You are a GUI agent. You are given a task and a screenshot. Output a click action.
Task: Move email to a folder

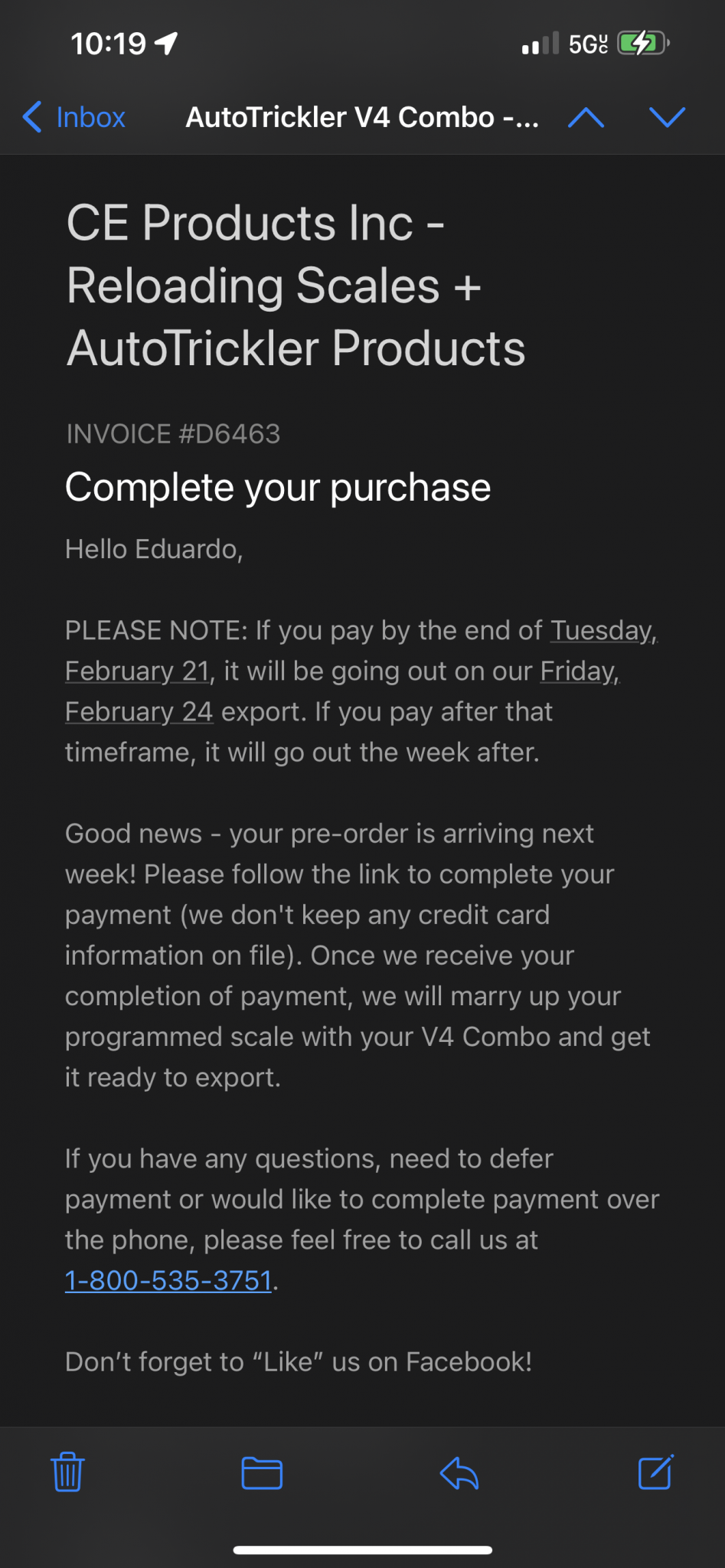262,1473
